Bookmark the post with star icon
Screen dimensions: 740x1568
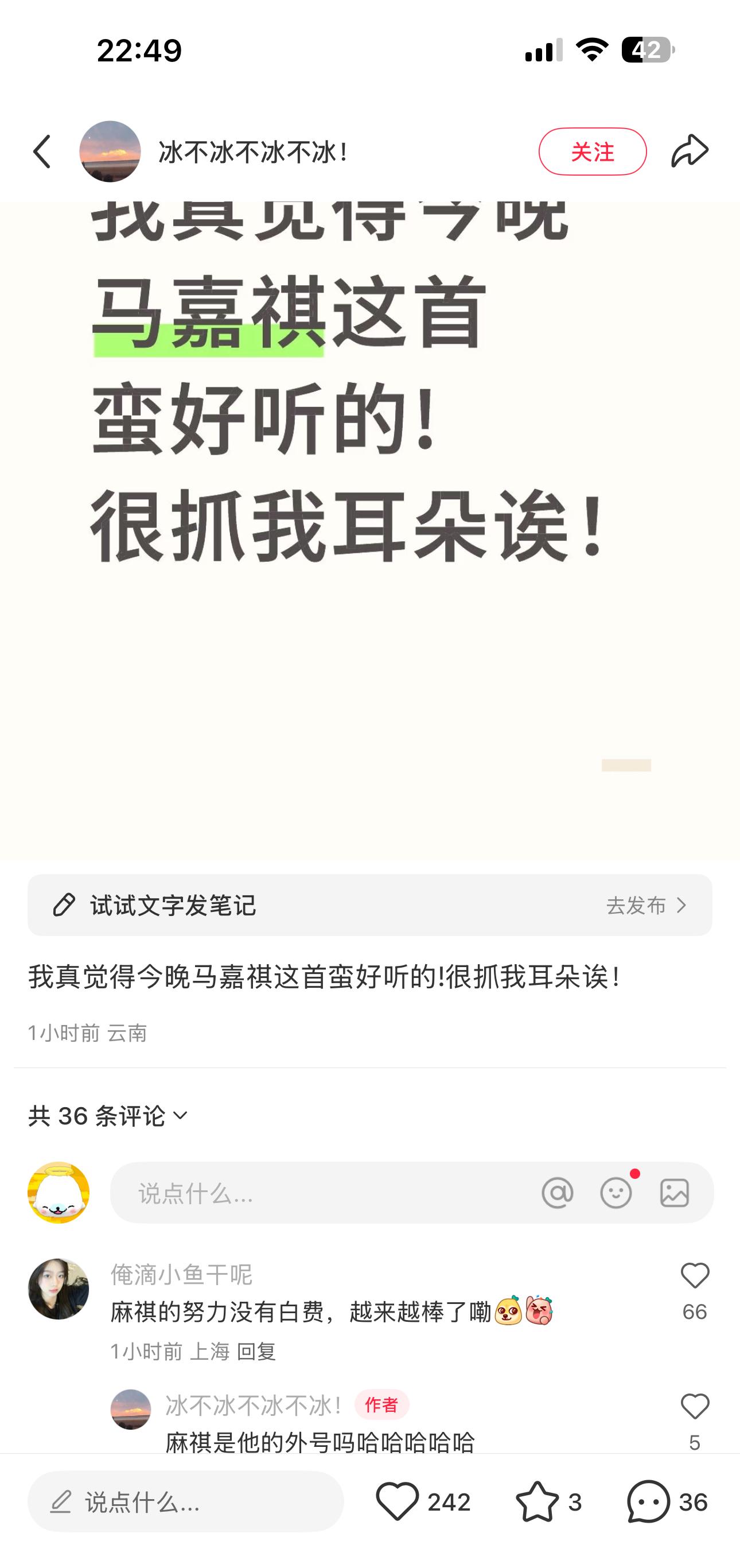click(537, 1501)
